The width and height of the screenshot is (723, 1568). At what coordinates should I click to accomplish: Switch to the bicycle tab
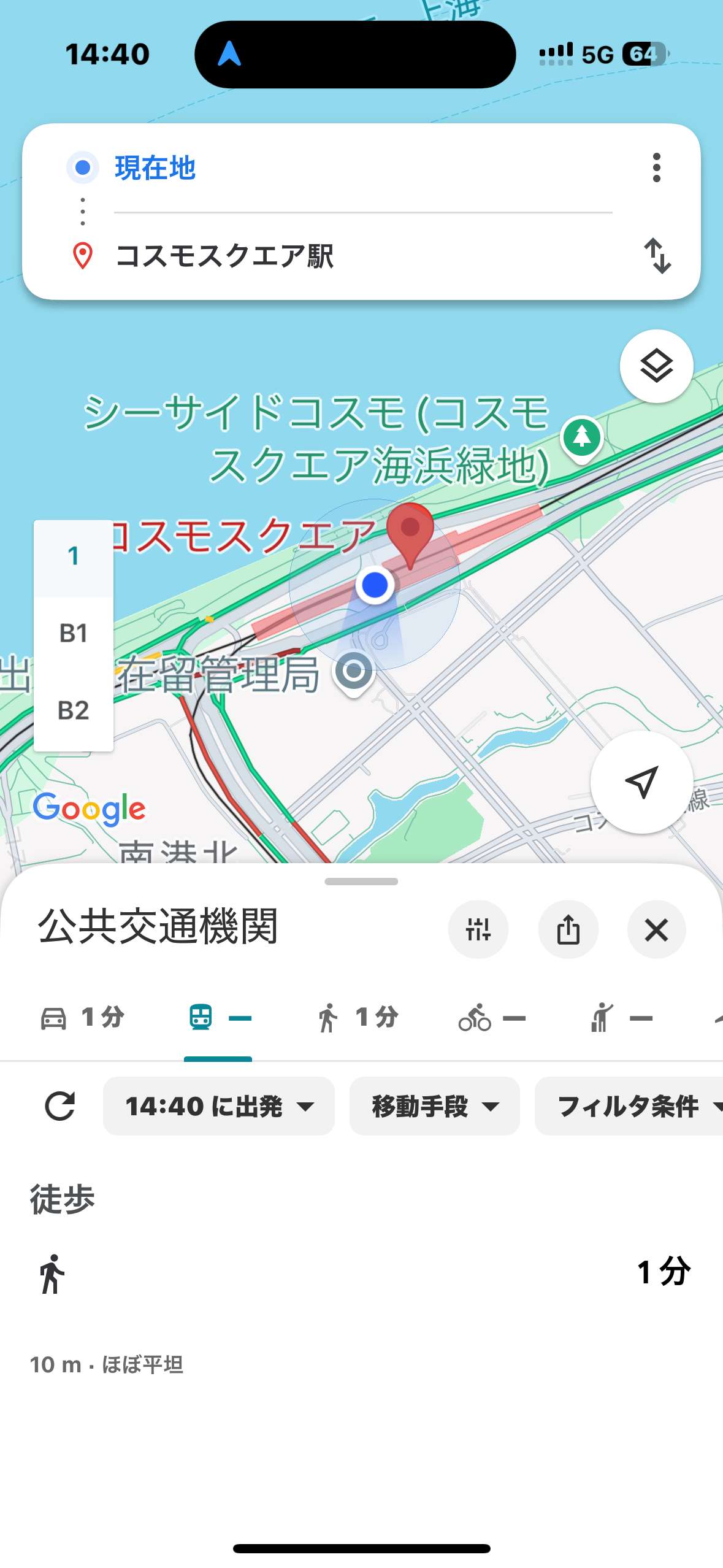point(492,1018)
